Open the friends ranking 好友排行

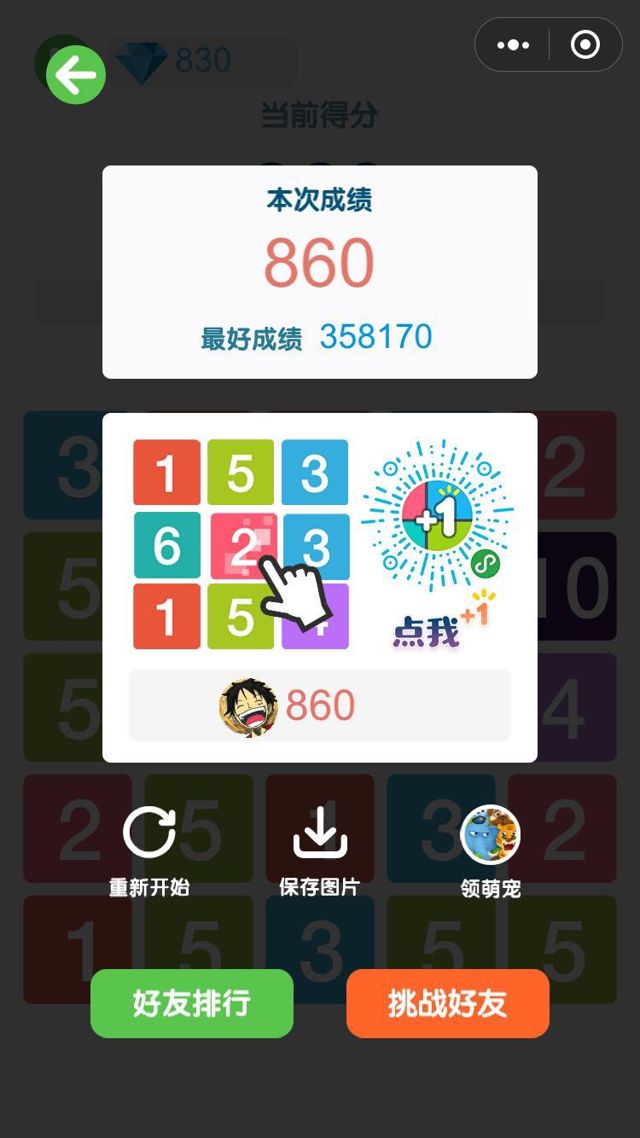click(x=192, y=1003)
